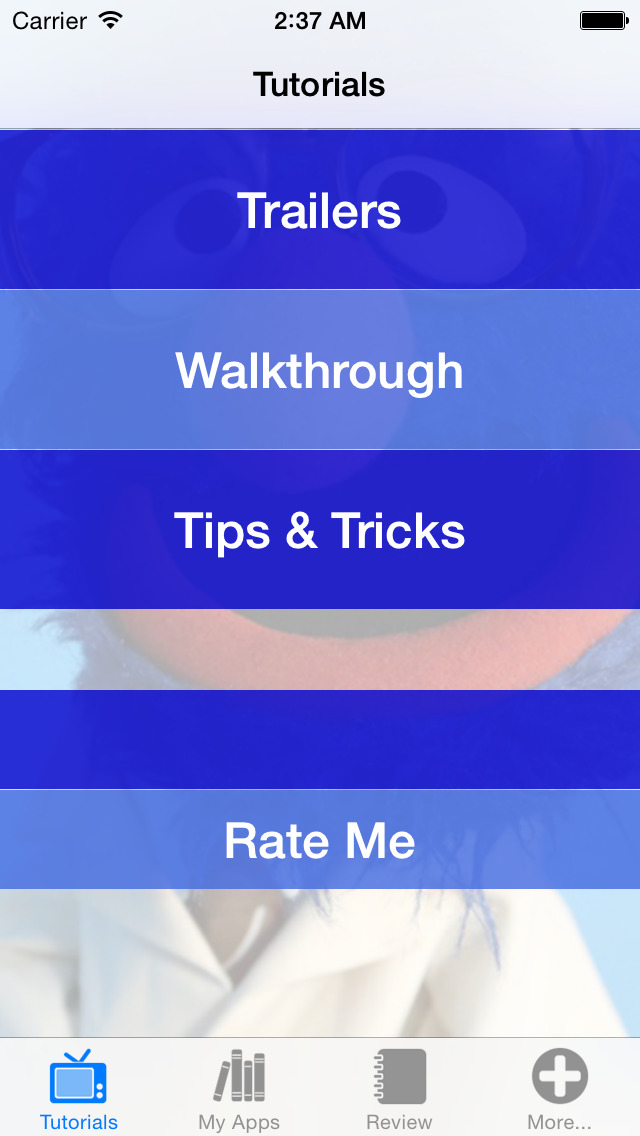Open the Review tab
This screenshot has width=640, height=1136.
click(399, 1088)
